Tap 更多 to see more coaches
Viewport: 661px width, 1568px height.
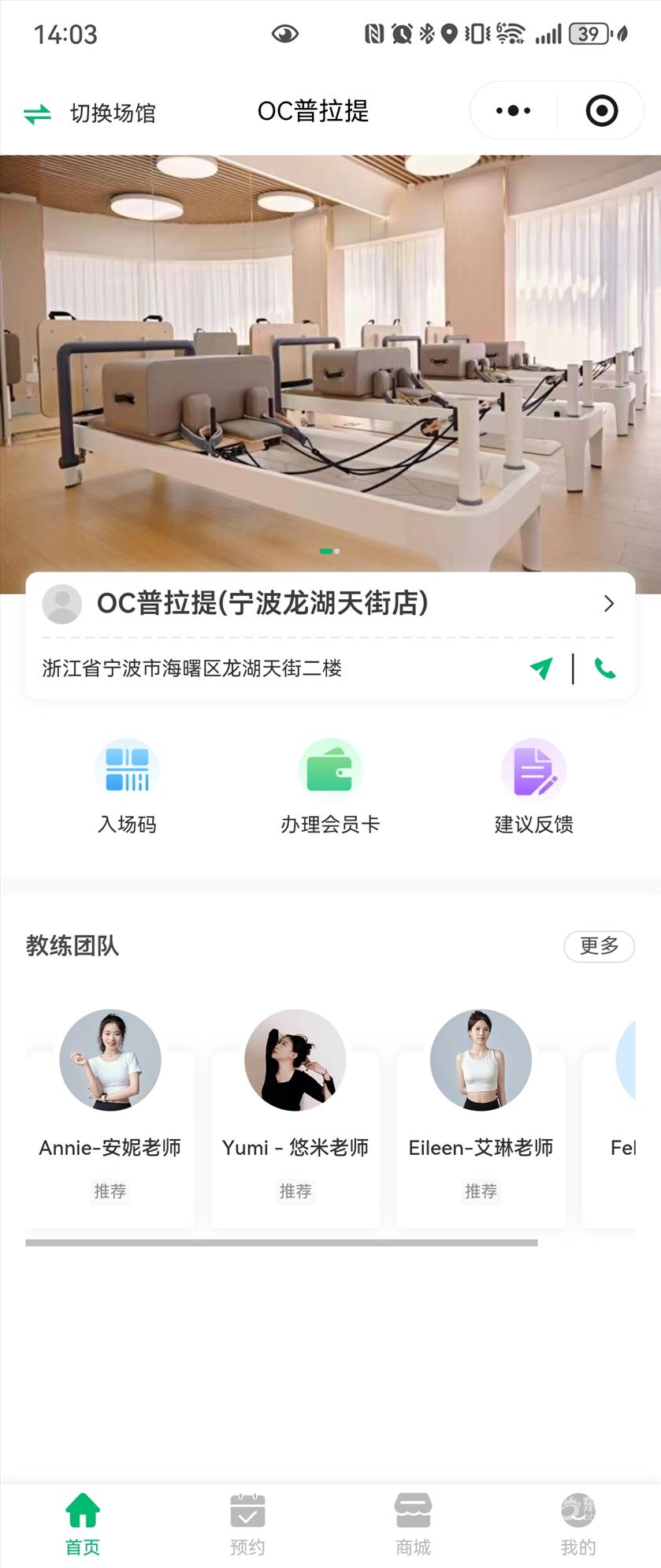(x=599, y=946)
